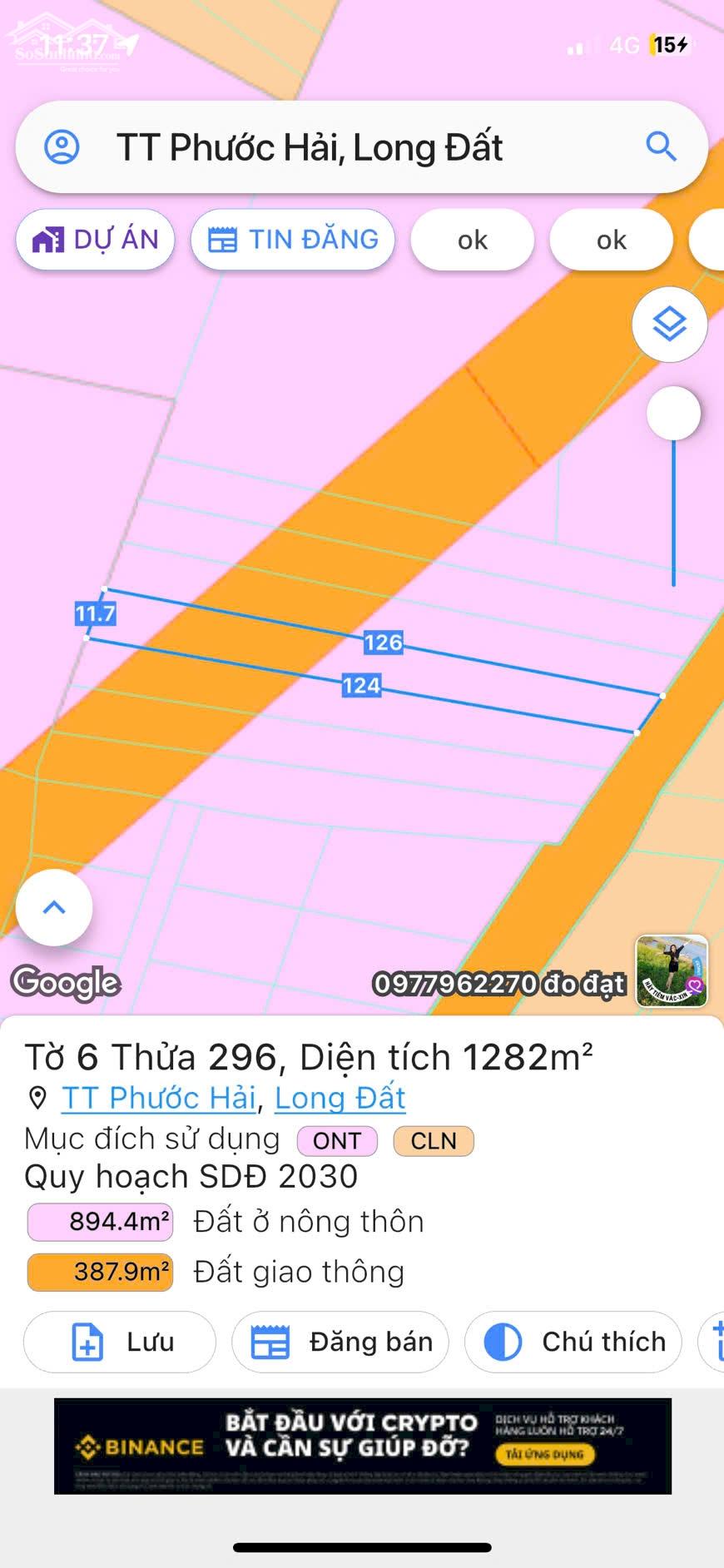Image resolution: width=724 pixels, height=1568 pixels.
Task: Edit the TT Phước Hải location search
Action: tap(309, 147)
